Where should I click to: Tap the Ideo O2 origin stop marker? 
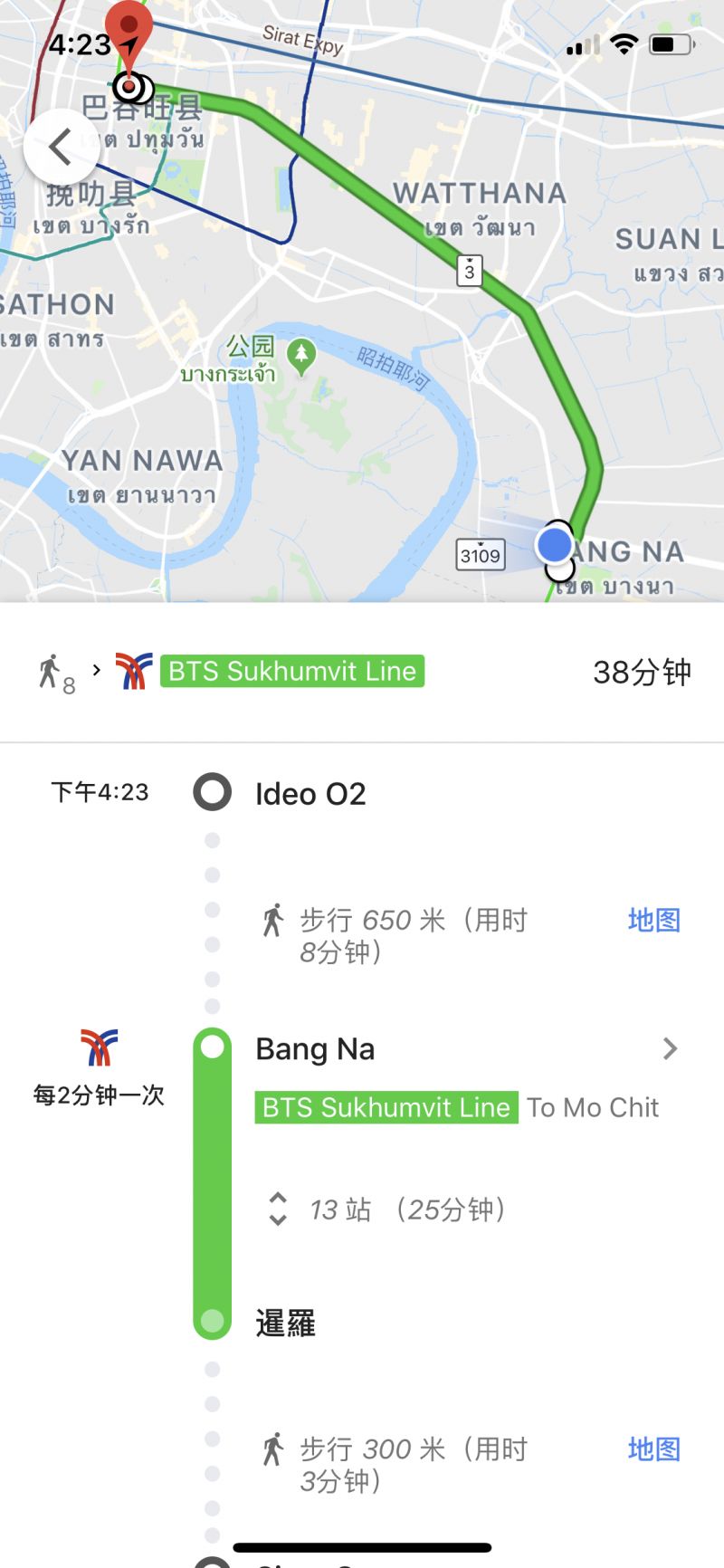[211, 792]
